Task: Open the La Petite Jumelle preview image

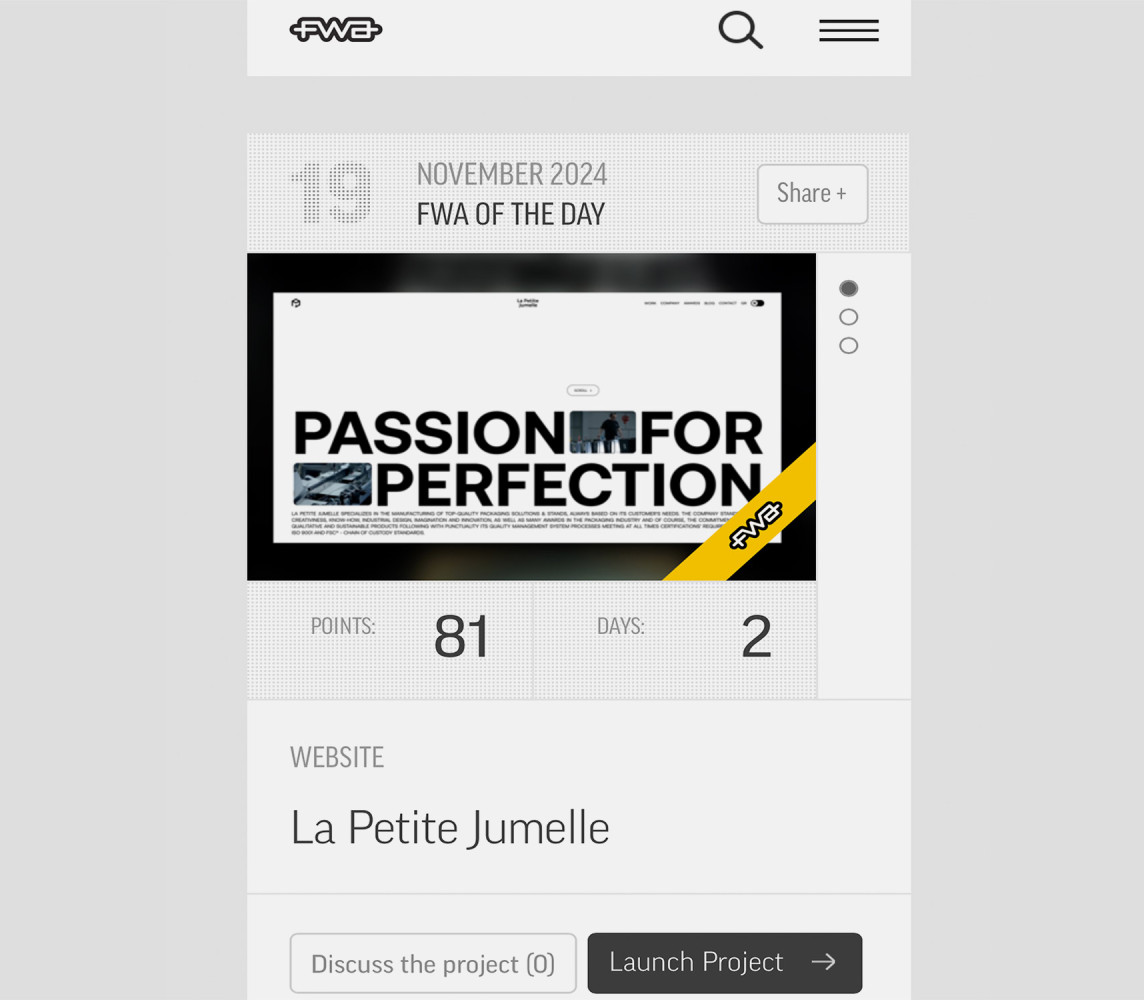Action: click(531, 416)
